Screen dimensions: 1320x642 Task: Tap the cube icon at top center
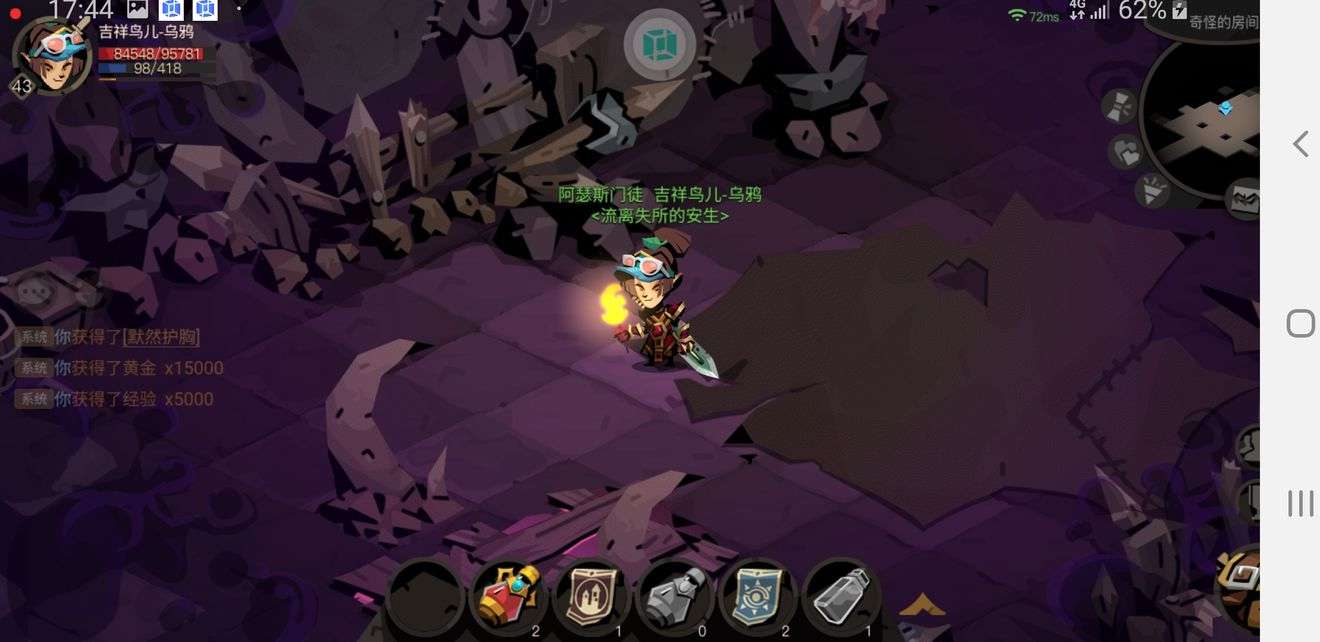[660, 45]
